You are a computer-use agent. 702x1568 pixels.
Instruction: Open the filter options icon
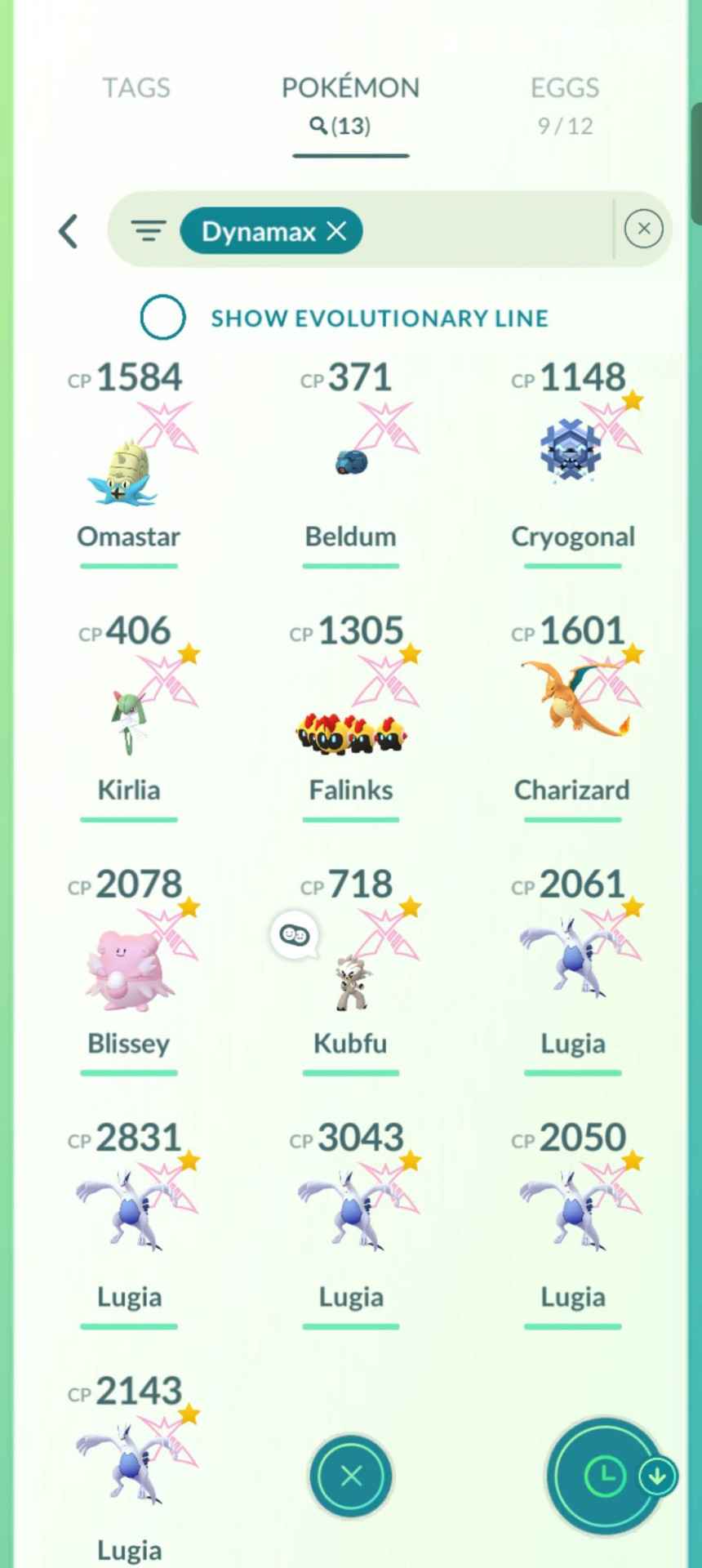(x=148, y=231)
